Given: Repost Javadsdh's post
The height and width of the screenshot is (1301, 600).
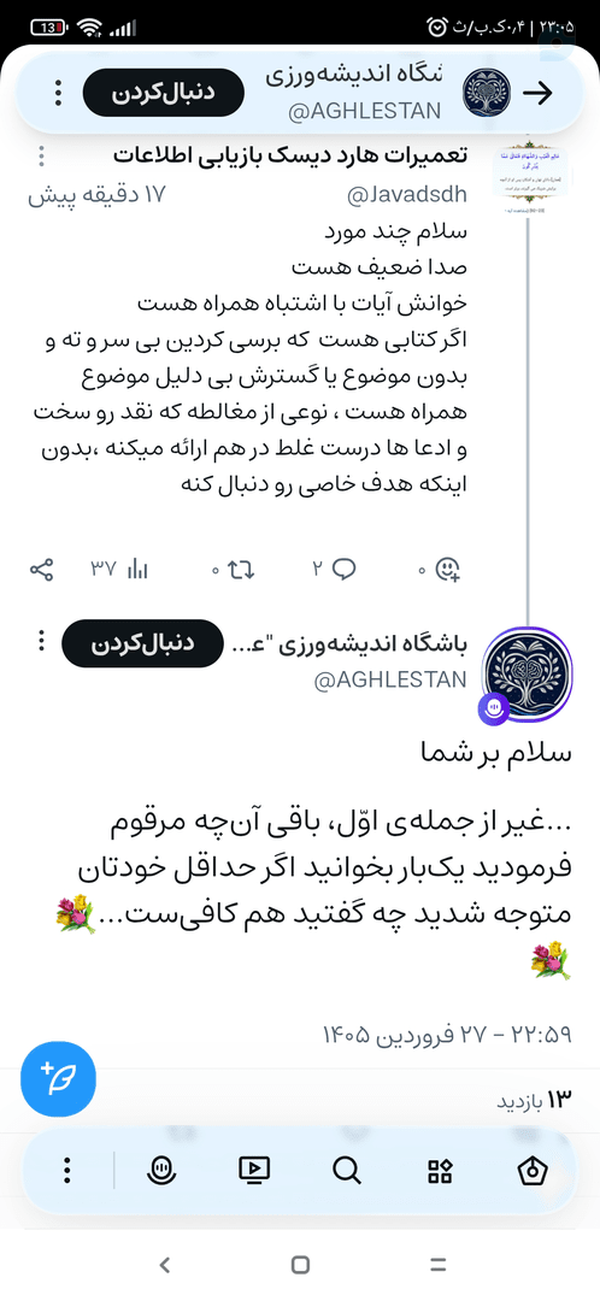Looking at the screenshot, I should point(233,569).
